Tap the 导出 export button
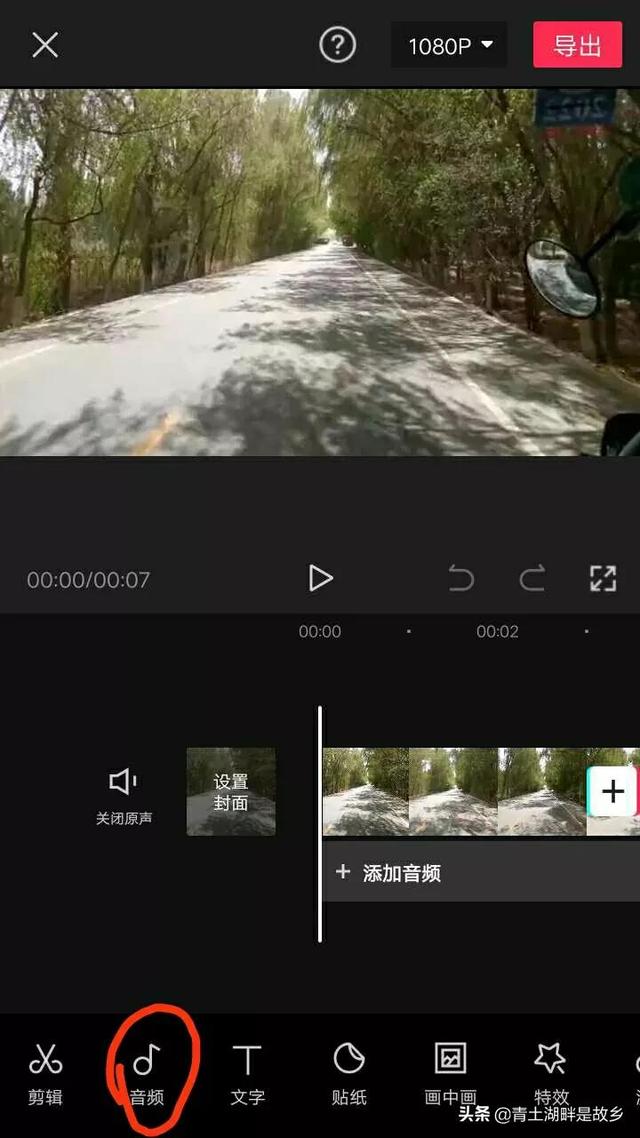640x1138 pixels. (x=577, y=45)
